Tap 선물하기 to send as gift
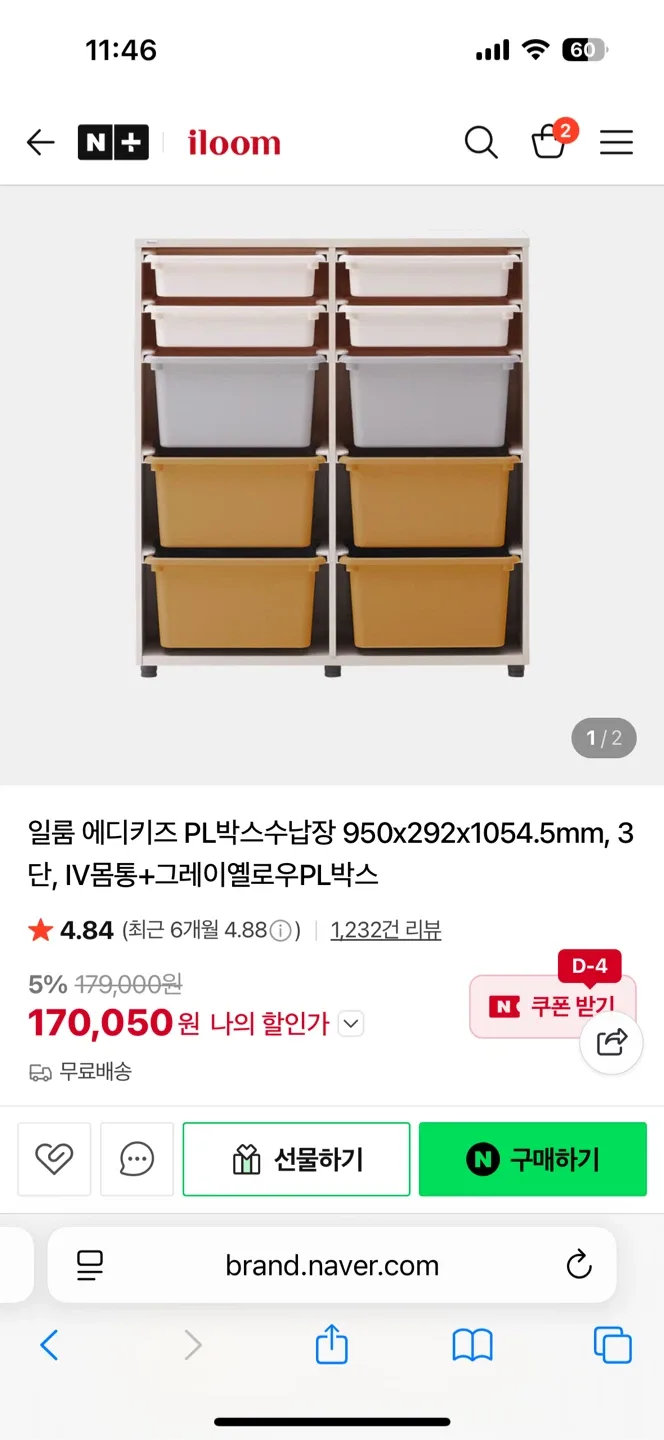The height and width of the screenshot is (1440, 664). [x=296, y=1159]
